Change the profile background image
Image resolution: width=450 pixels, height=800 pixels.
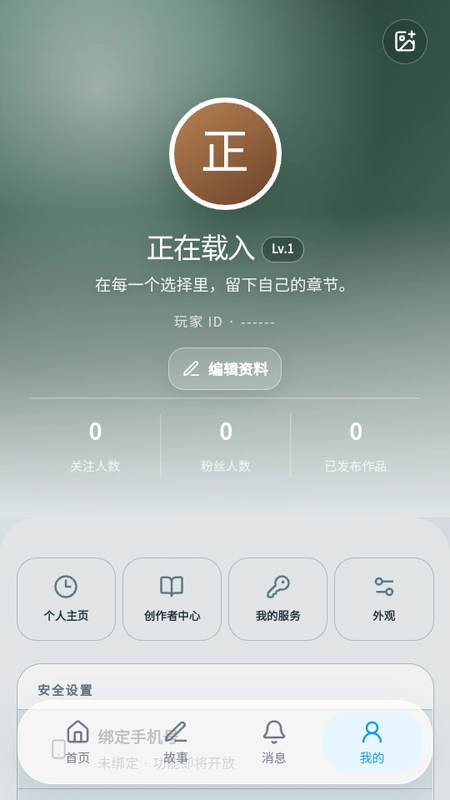point(405,41)
